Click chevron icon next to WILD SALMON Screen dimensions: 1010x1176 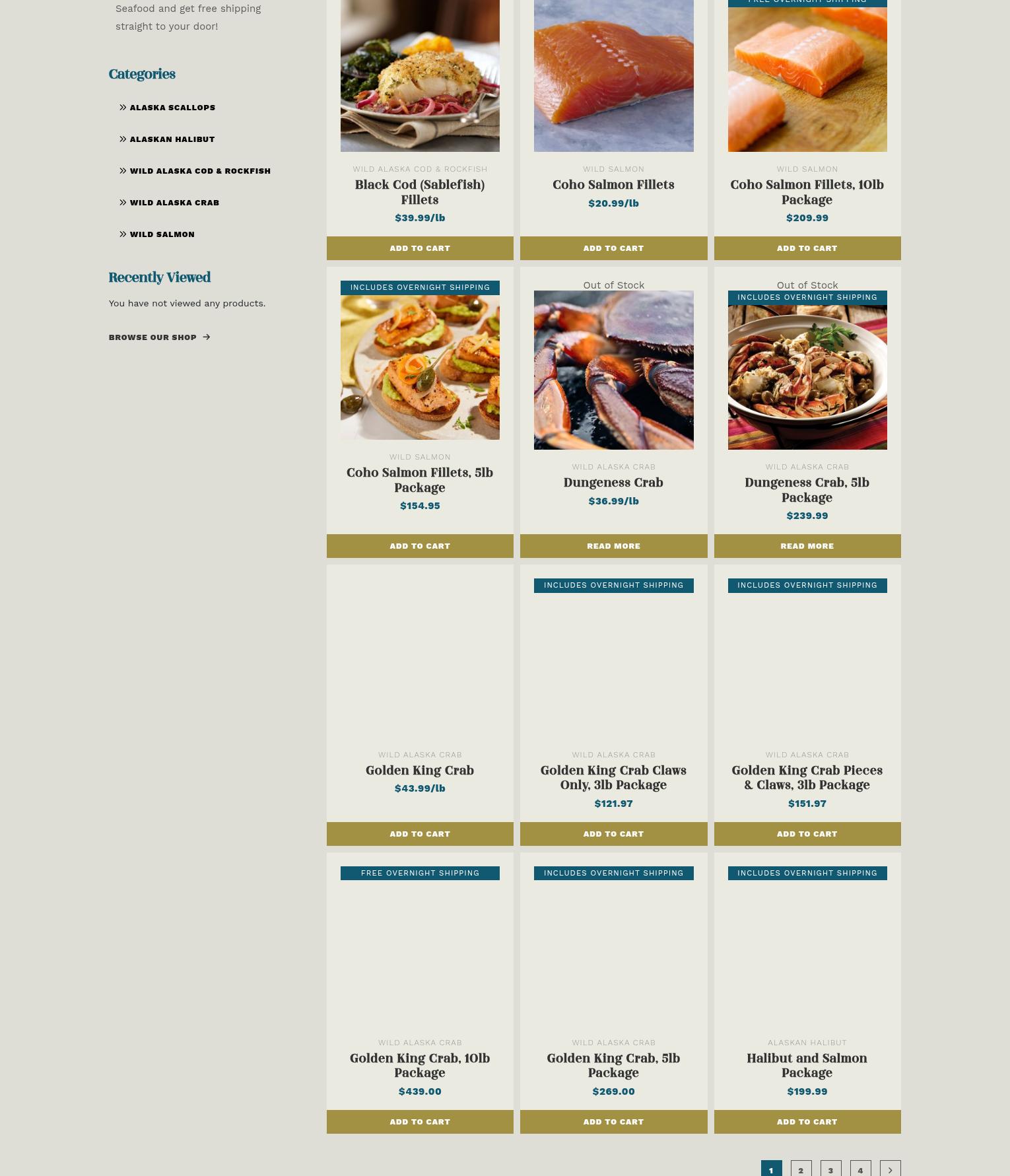point(123,234)
